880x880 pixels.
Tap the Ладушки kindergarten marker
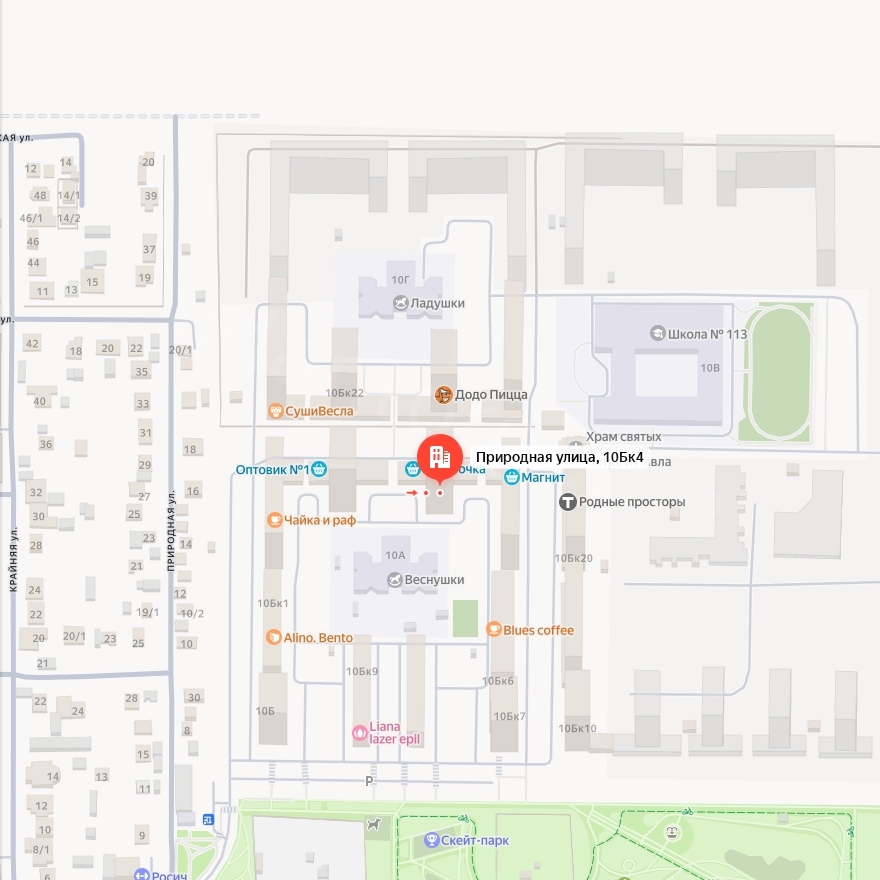400,303
